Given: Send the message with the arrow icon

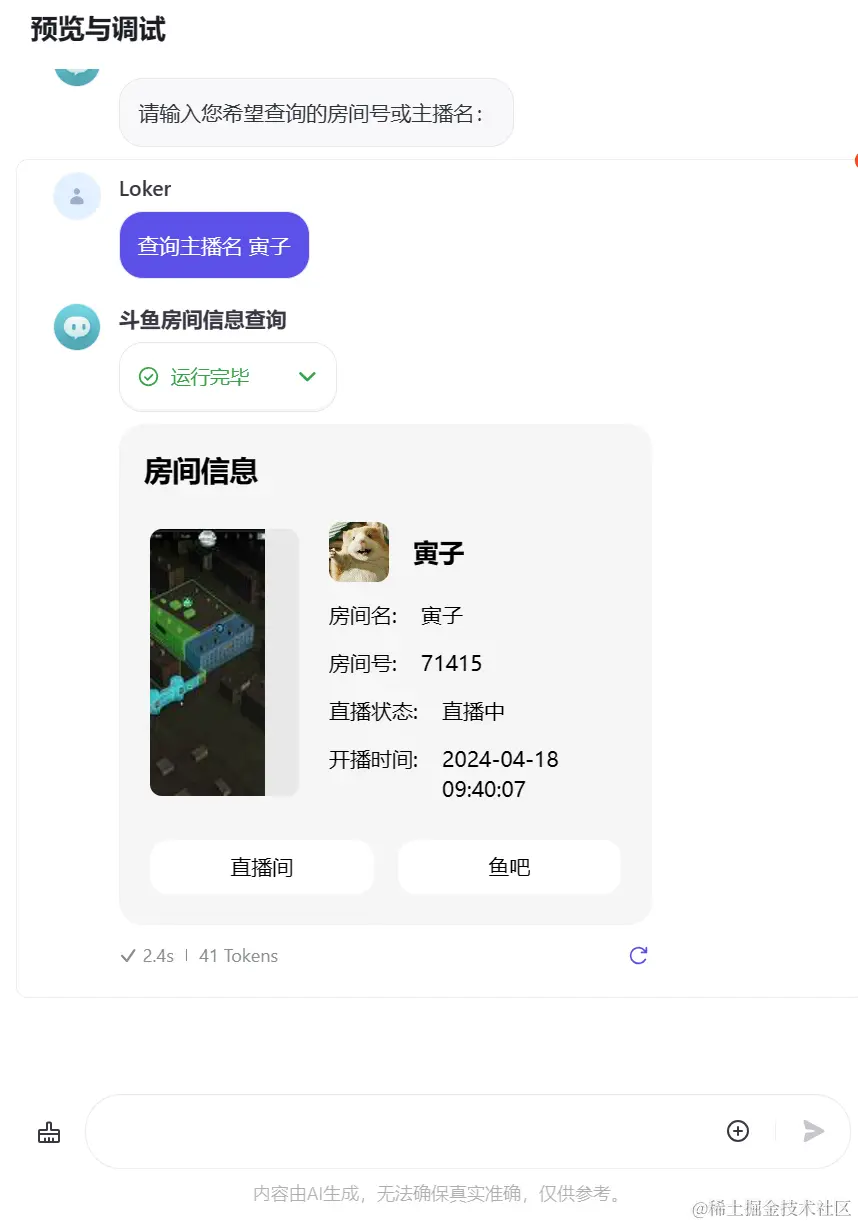Looking at the screenshot, I should coord(814,1131).
